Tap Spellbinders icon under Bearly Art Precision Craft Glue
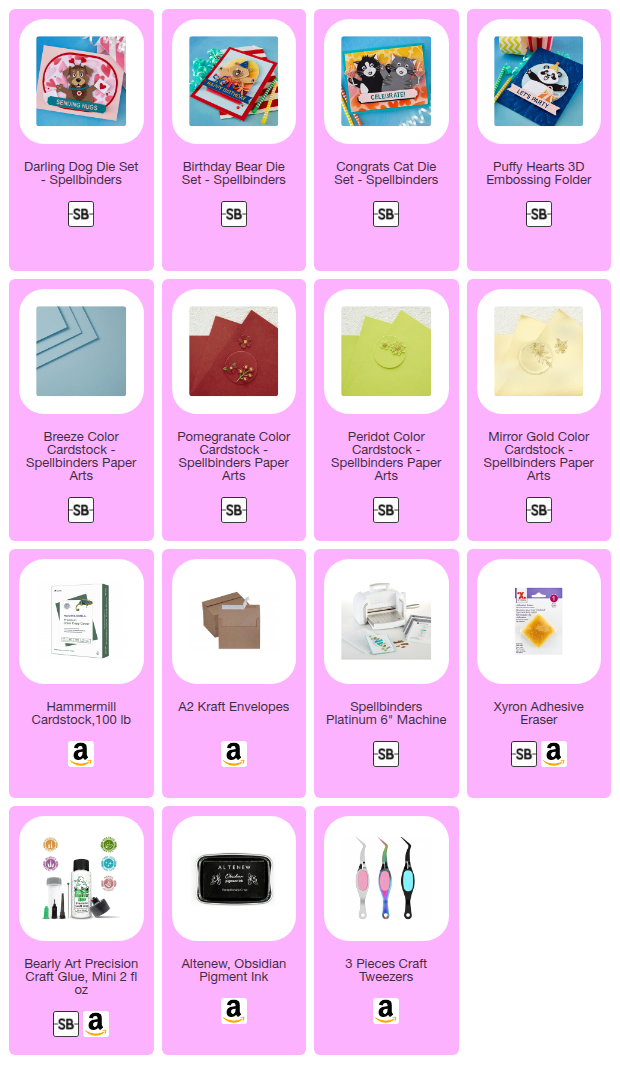Screen dimensions: 620x1076 click(x=66, y=1024)
